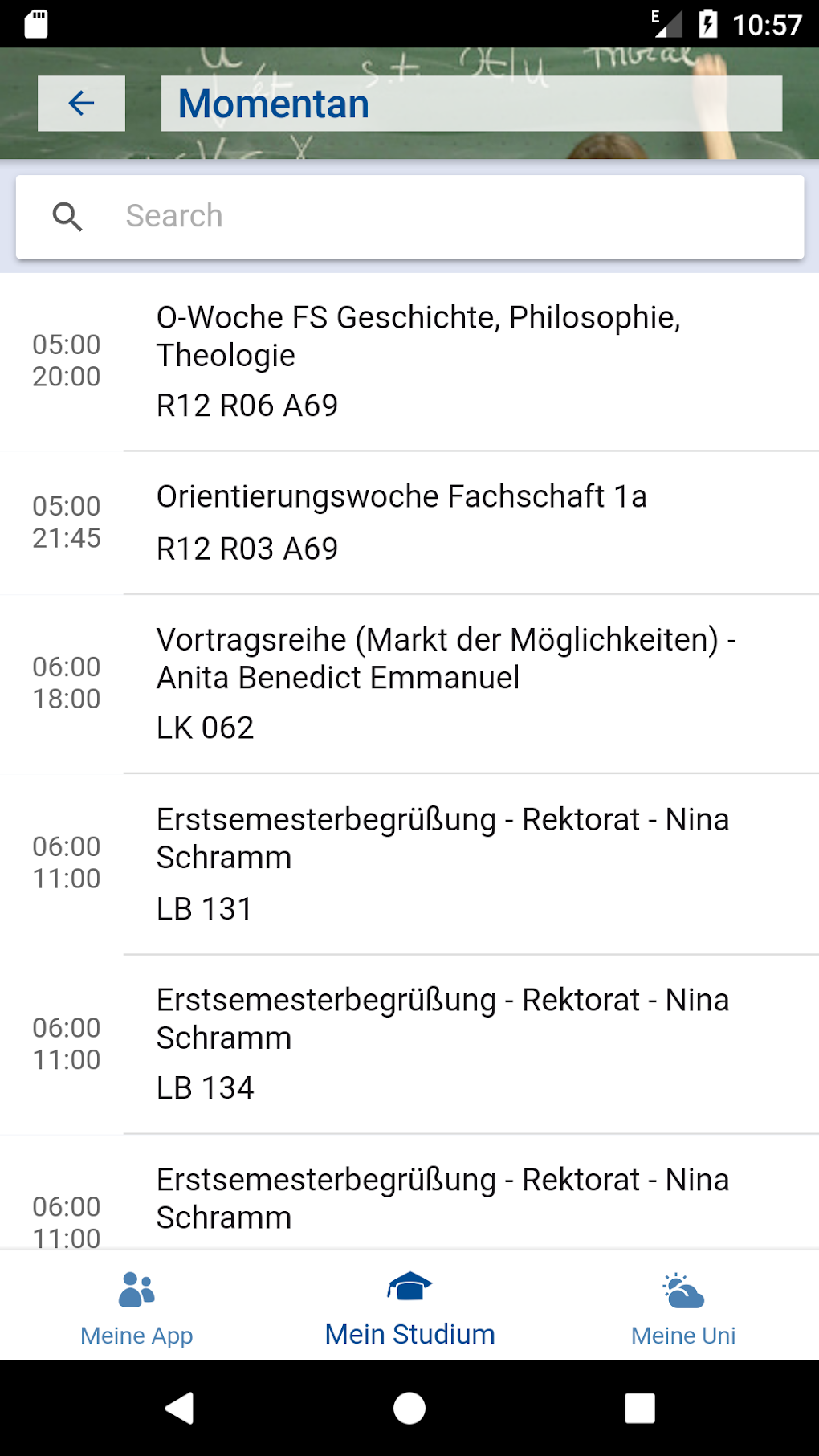Go back using the header arrow
819x1456 pixels.
pos(81,104)
